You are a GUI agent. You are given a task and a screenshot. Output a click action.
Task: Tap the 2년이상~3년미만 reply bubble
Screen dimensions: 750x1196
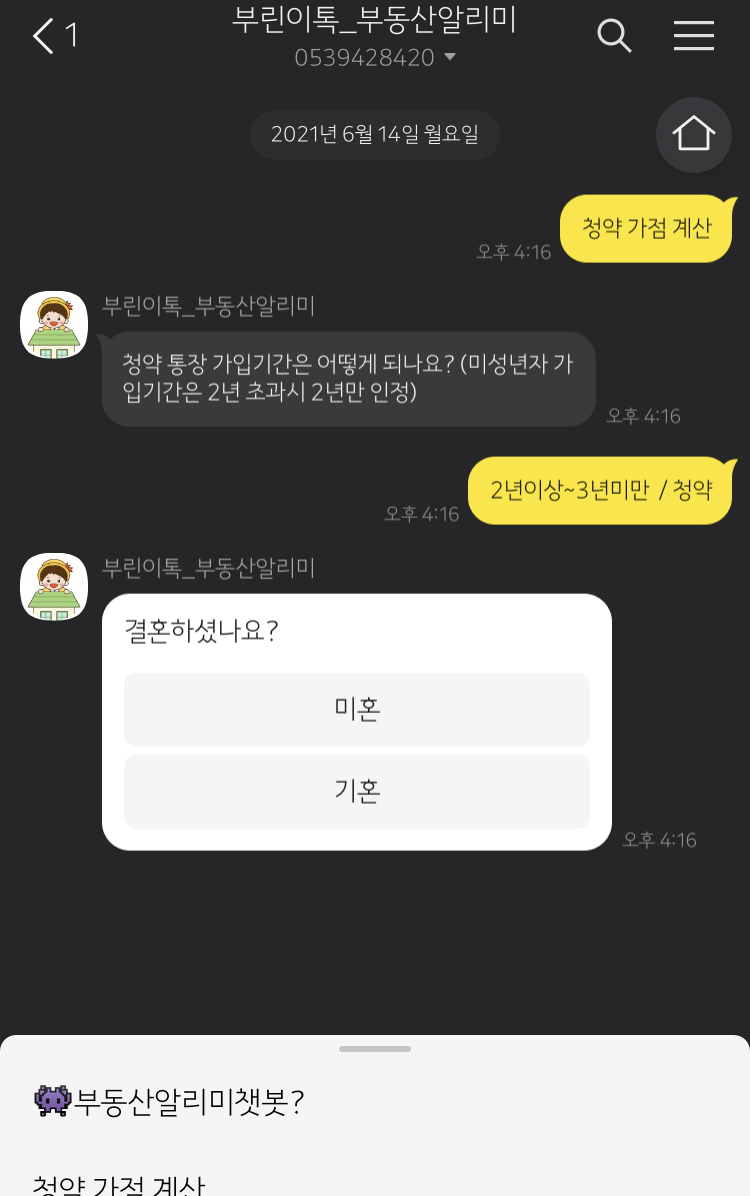click(x=601, y=490)
